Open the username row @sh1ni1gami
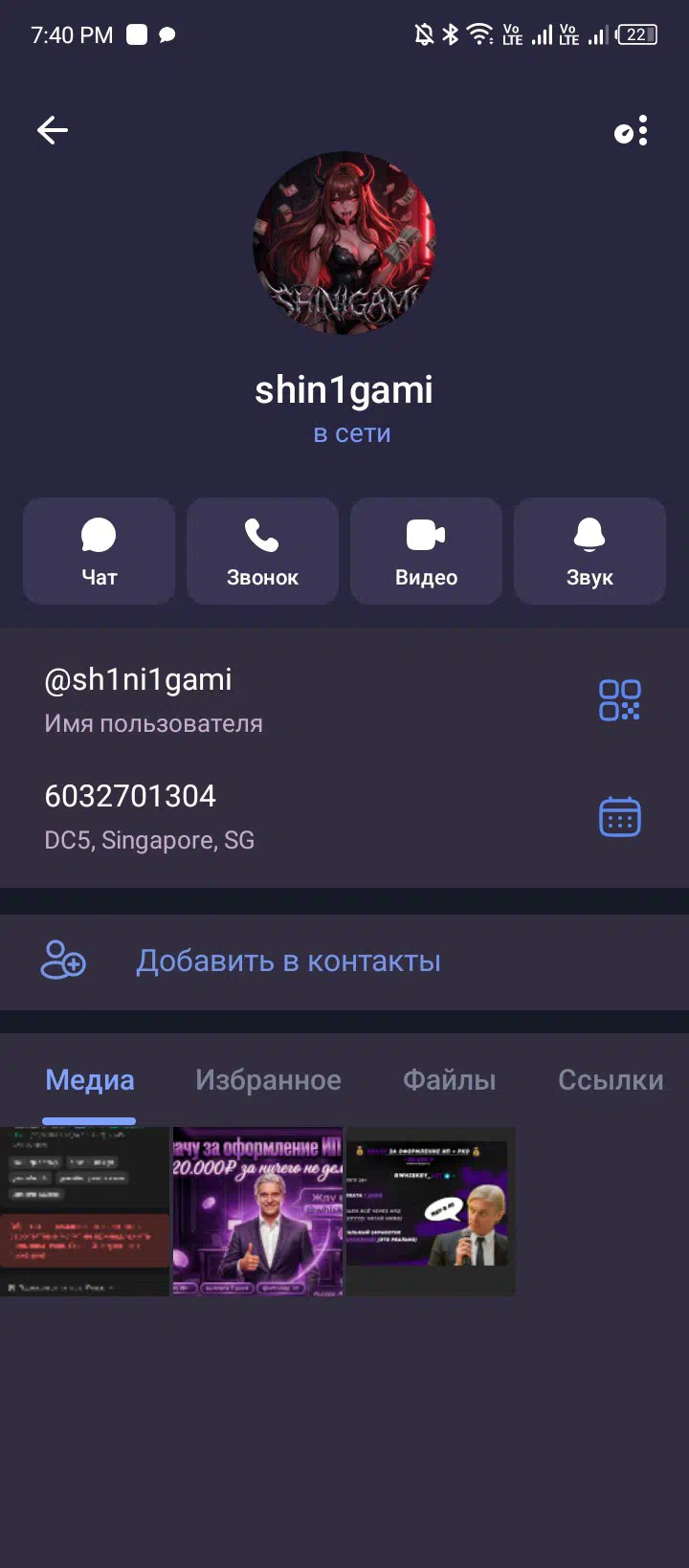Image resolution: width=689 pixels, height=1568 pixels. click(239, 699)
